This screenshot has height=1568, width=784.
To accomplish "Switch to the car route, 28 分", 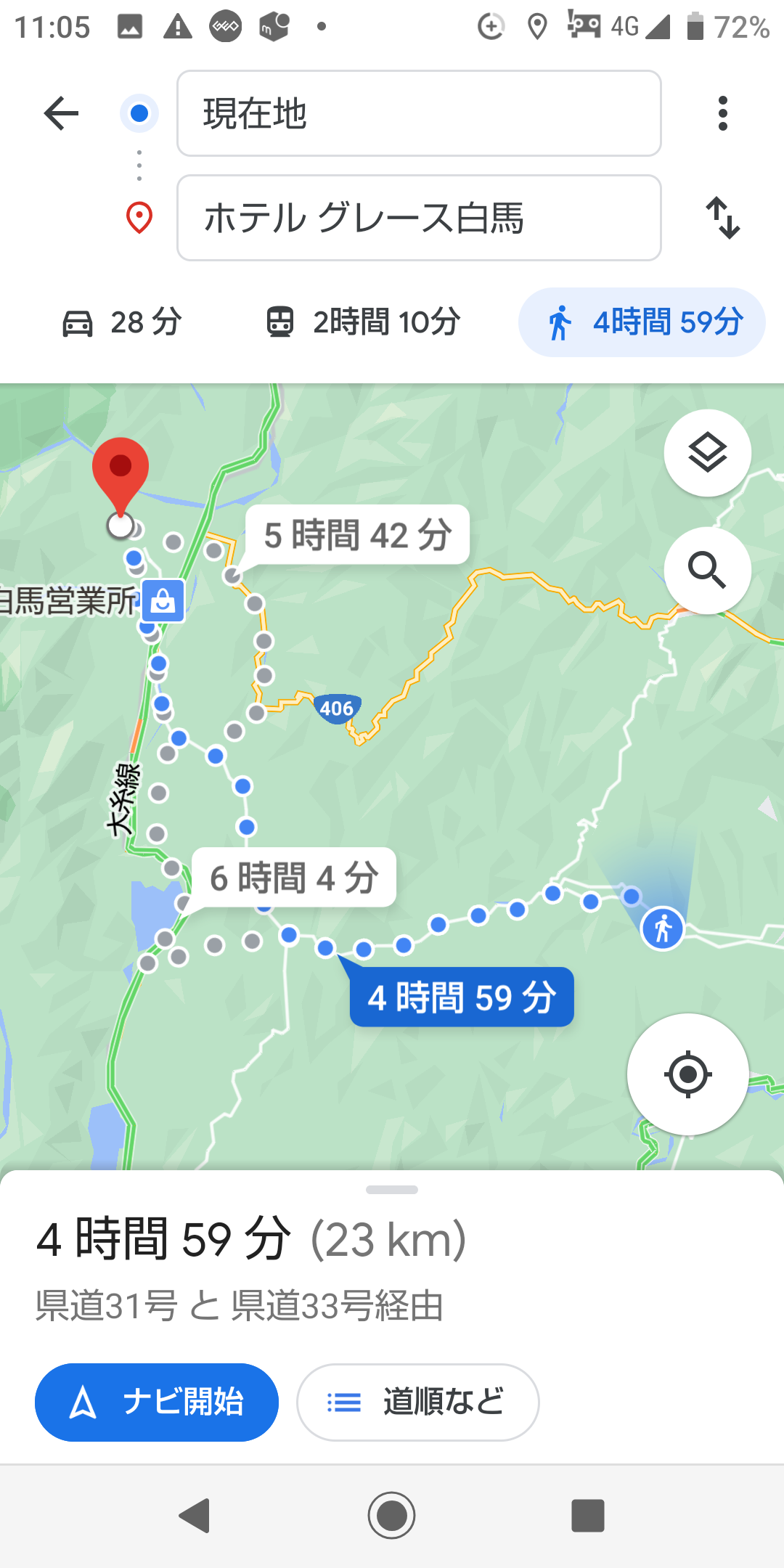I will click(122, 322).
